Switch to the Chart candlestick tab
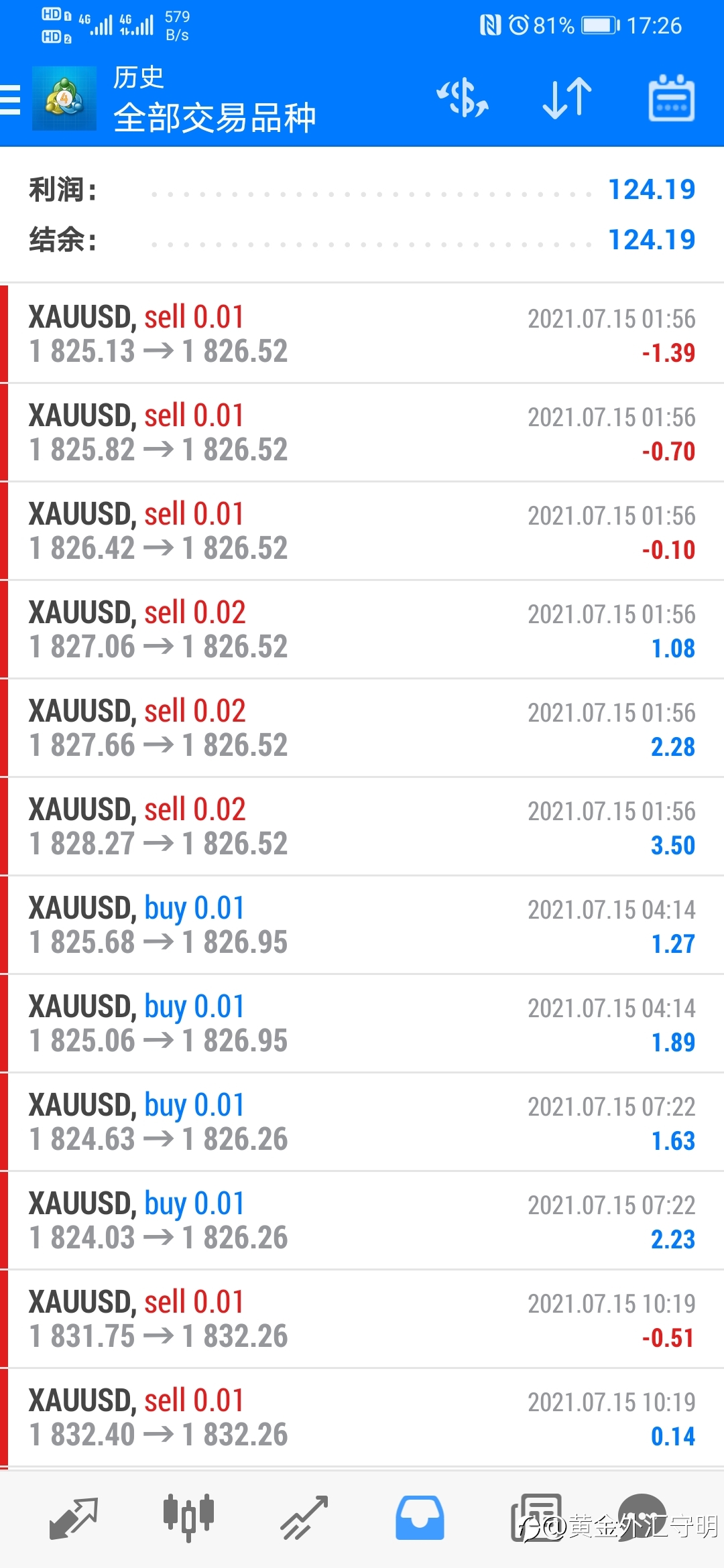The width and height of the screenshot is (724, 1568). 188,1518
